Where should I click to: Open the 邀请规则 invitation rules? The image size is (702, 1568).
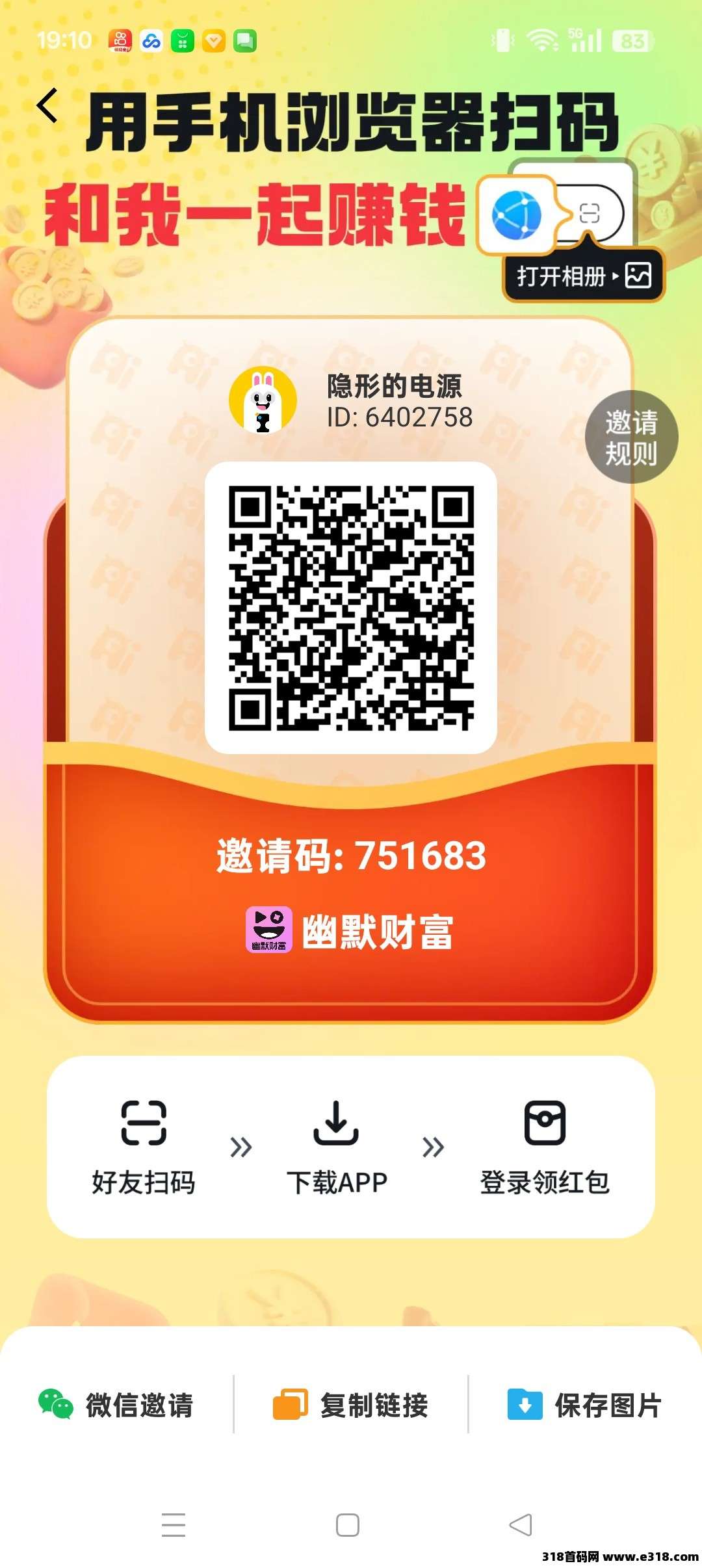click(631, 438)
